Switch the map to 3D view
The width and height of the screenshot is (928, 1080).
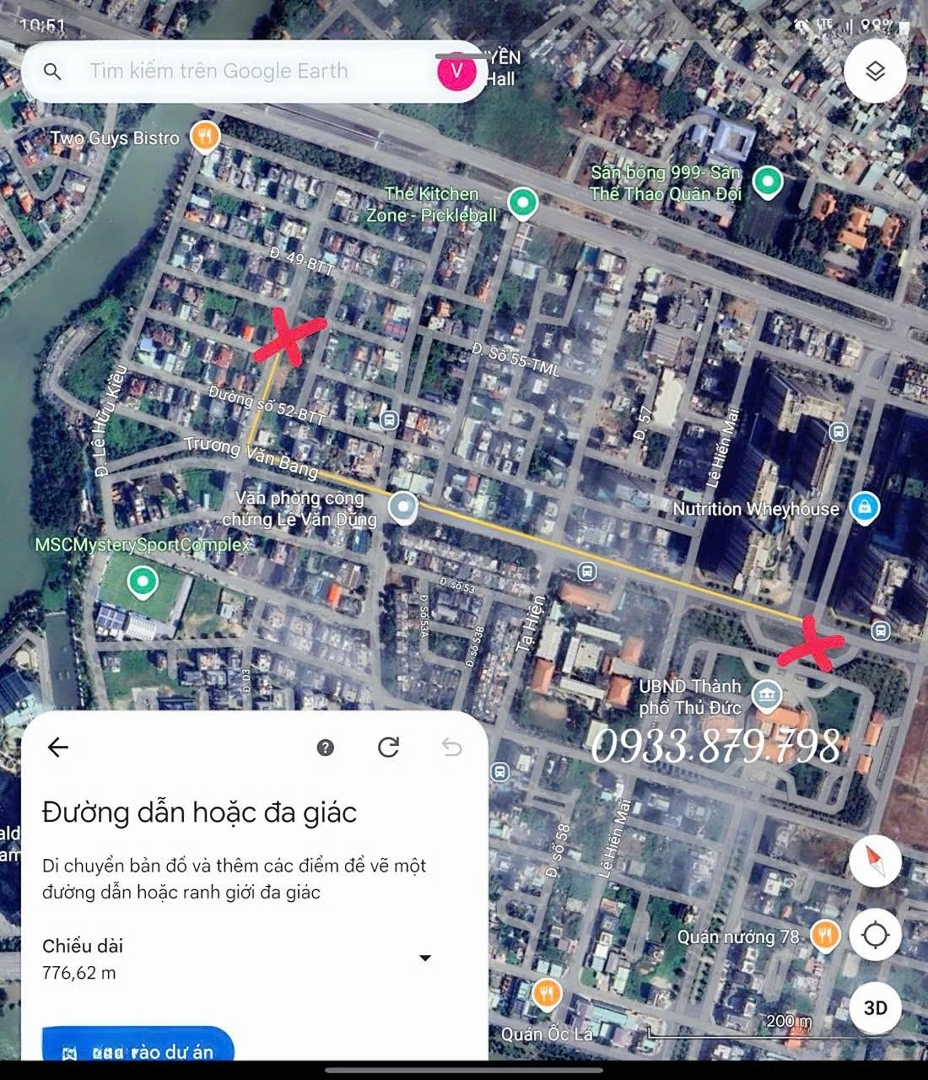(875, 1008)
